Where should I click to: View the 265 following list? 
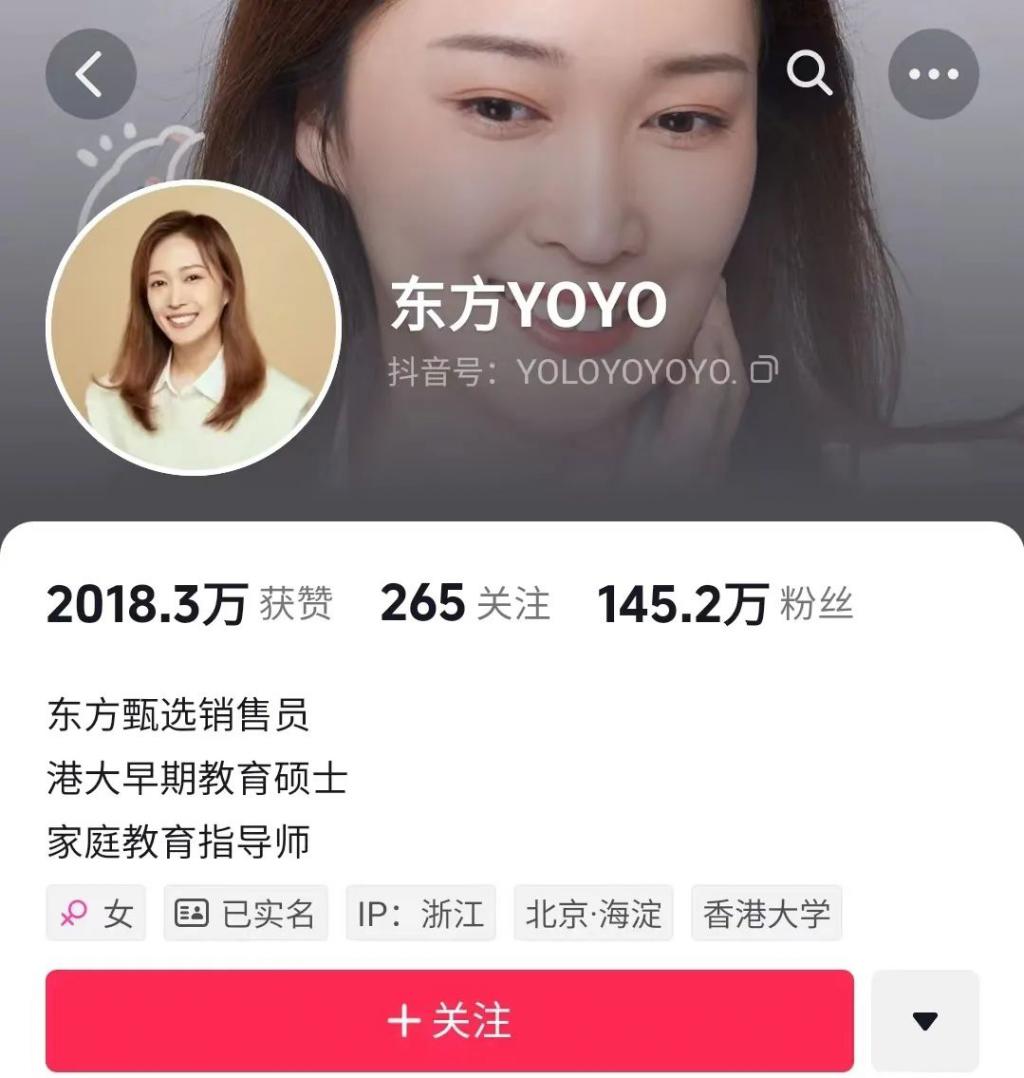[x=464, y=604]
